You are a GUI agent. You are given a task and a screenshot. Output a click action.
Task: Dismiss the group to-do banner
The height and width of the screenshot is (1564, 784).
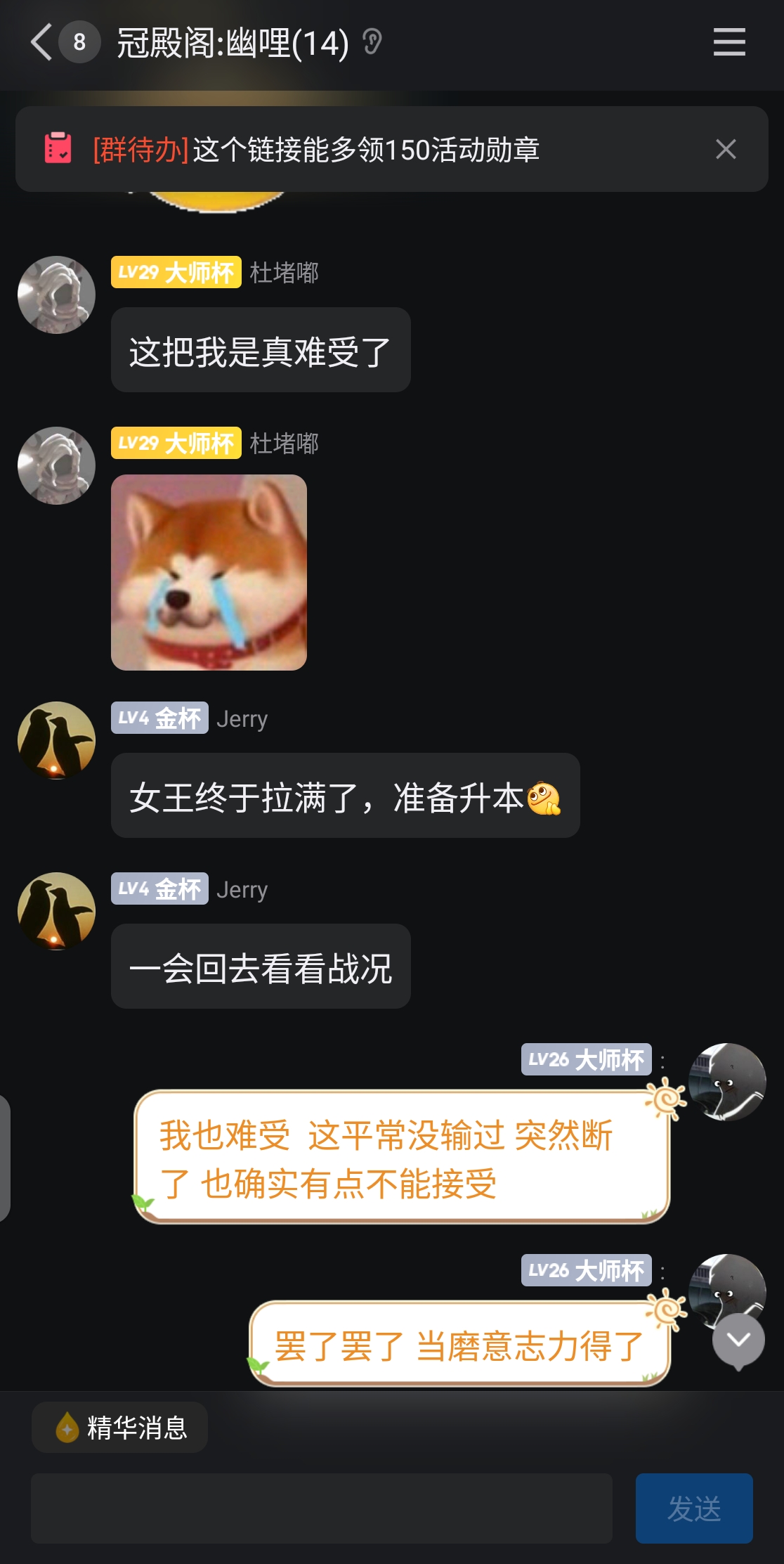click(x=726, y=150)
